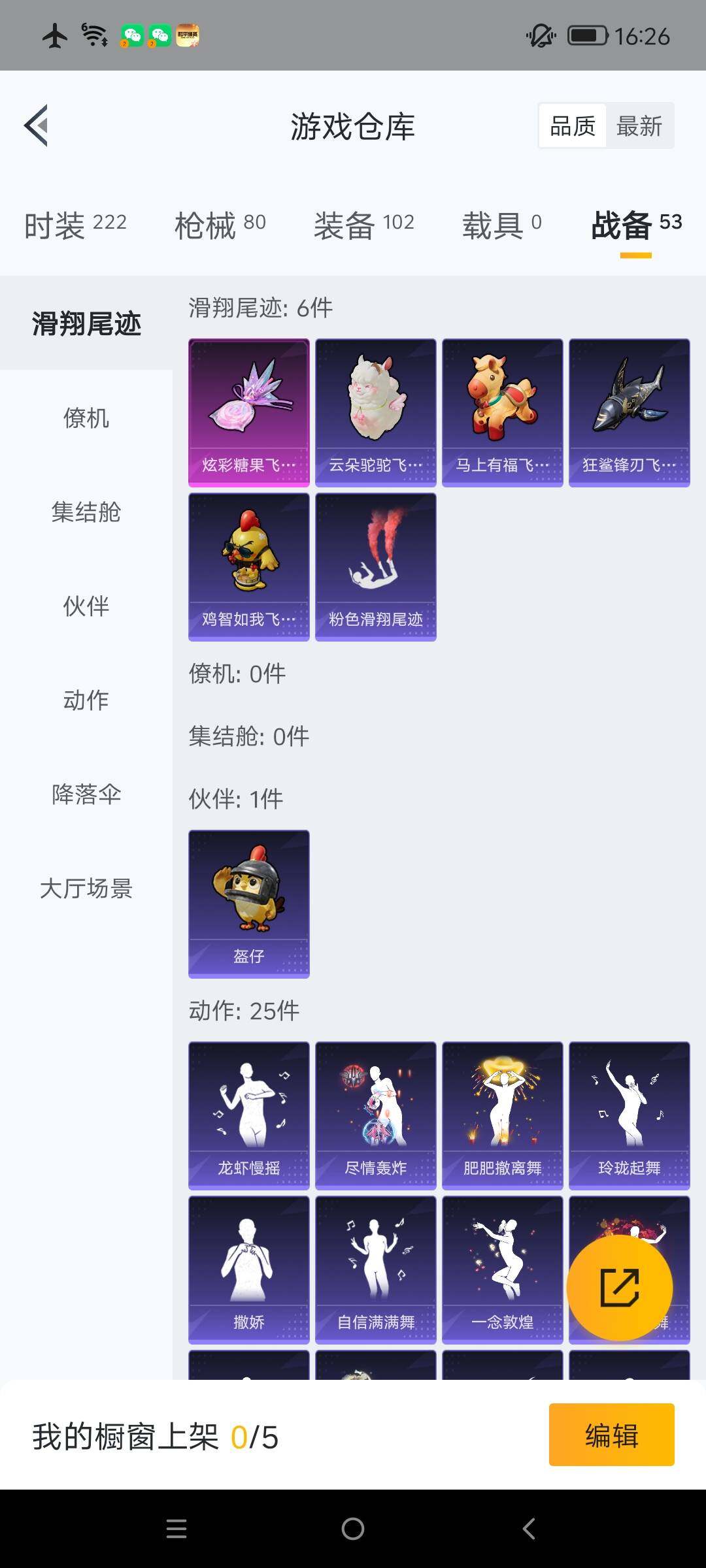Tap the 狂鲨锋刃 shark glider trail
This screenshot has width=706, height=1568.
pyautogui.click(x=629, y=410)
